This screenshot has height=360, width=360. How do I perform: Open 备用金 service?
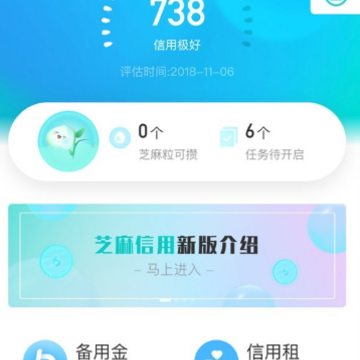click(x=77, y=350)
